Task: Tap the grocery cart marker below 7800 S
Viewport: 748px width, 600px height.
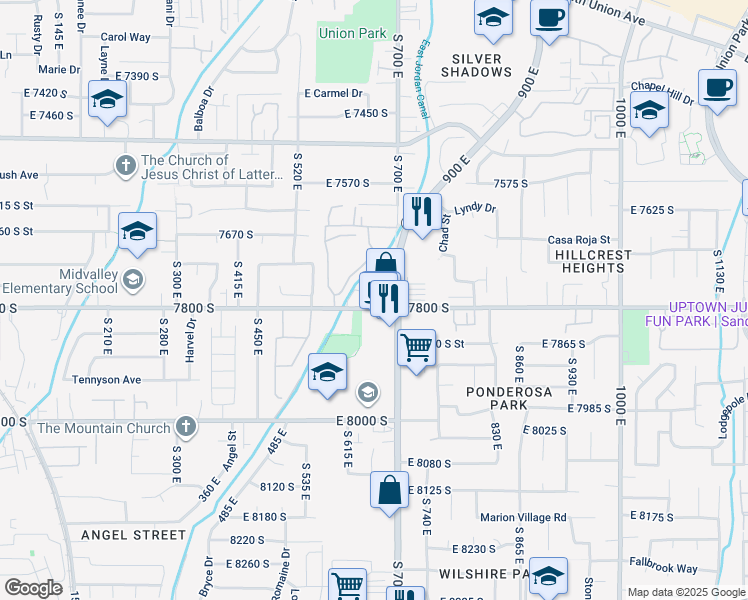Action: click(x=416, y=348)
